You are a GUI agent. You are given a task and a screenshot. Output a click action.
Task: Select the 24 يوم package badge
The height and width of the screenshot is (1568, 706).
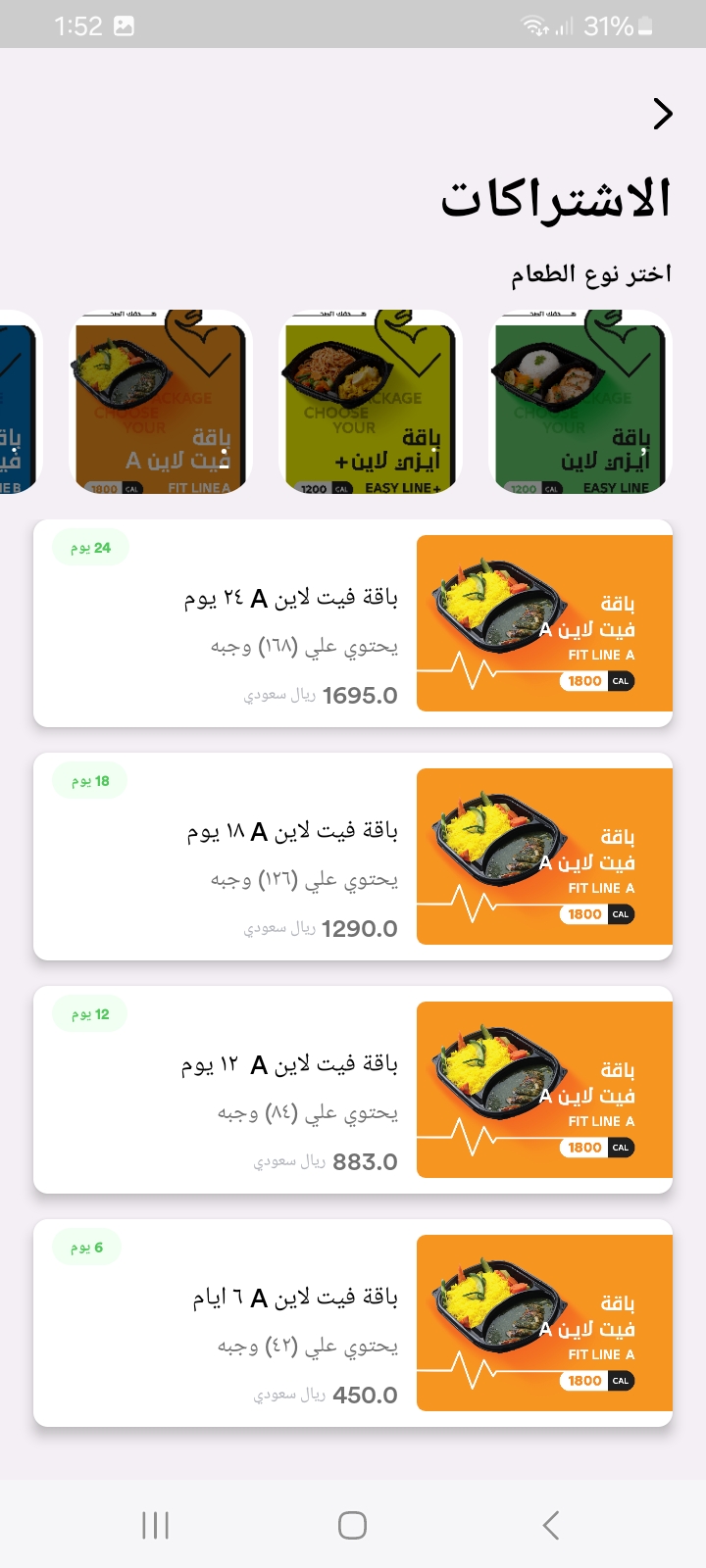(x=89, y=547)
